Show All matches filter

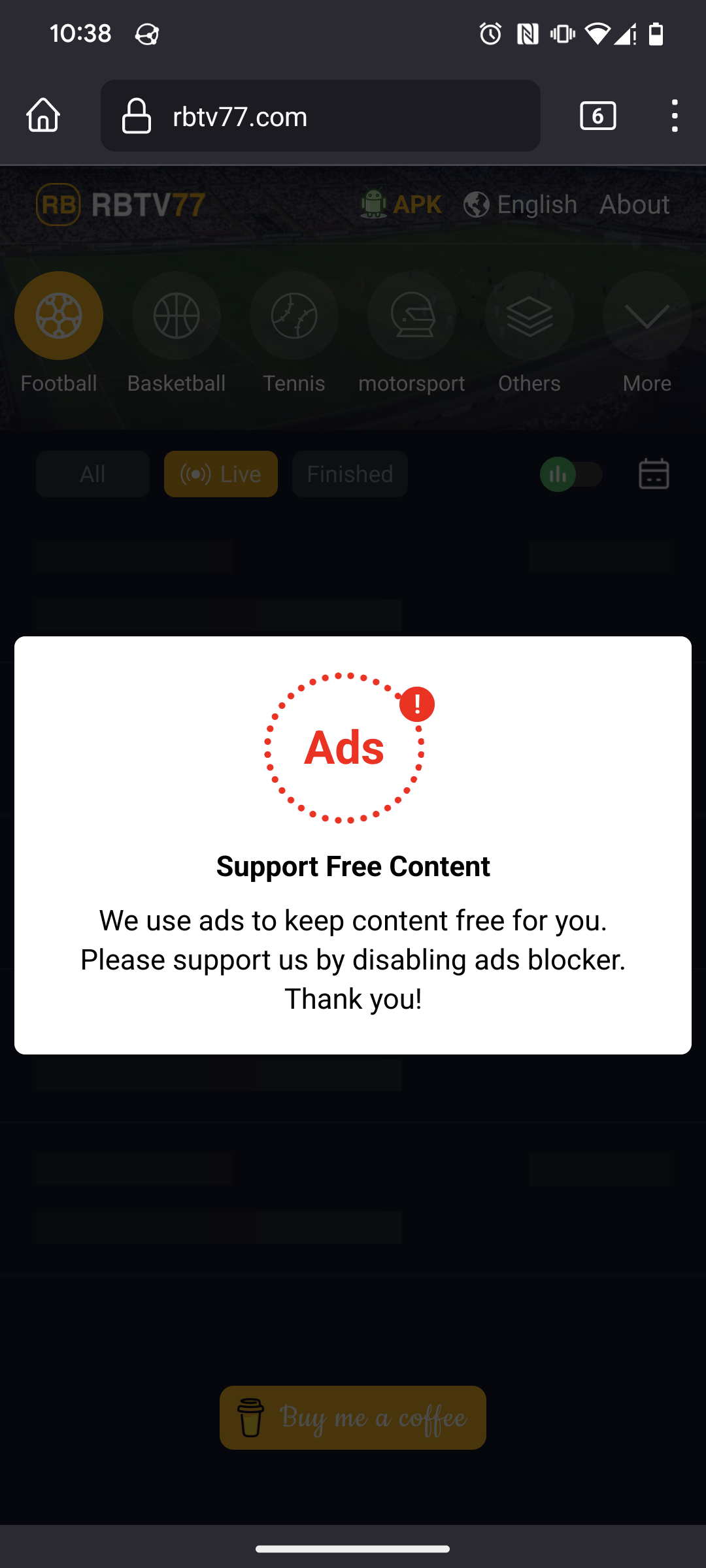pos(93,474)
